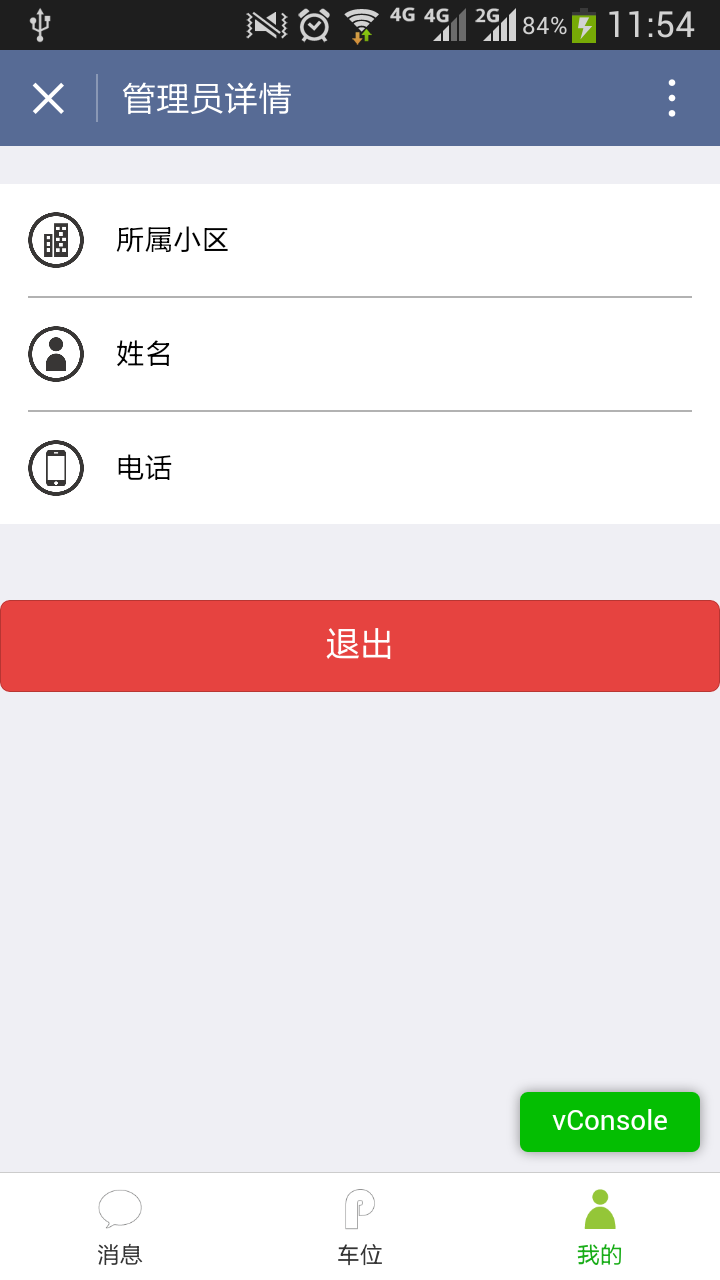Switch to the 消息 tab

click(x=120, y=1227)
